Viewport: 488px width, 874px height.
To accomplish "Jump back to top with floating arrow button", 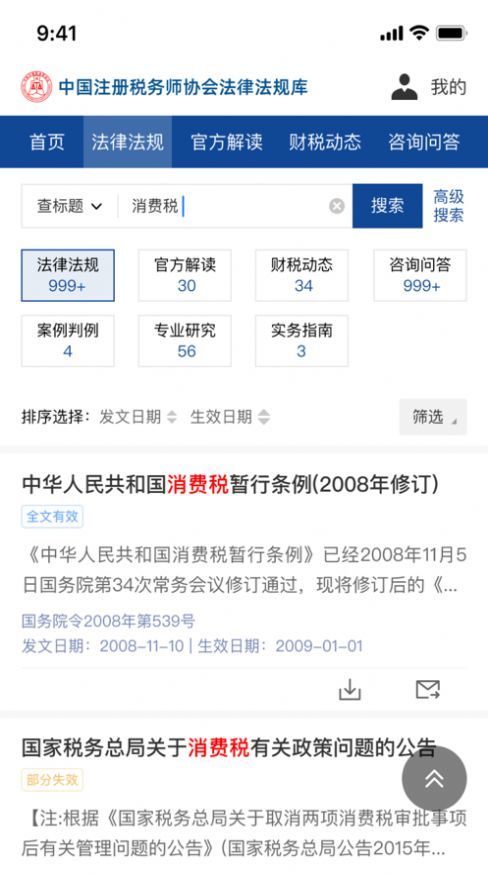I will [x=434, y=778].
